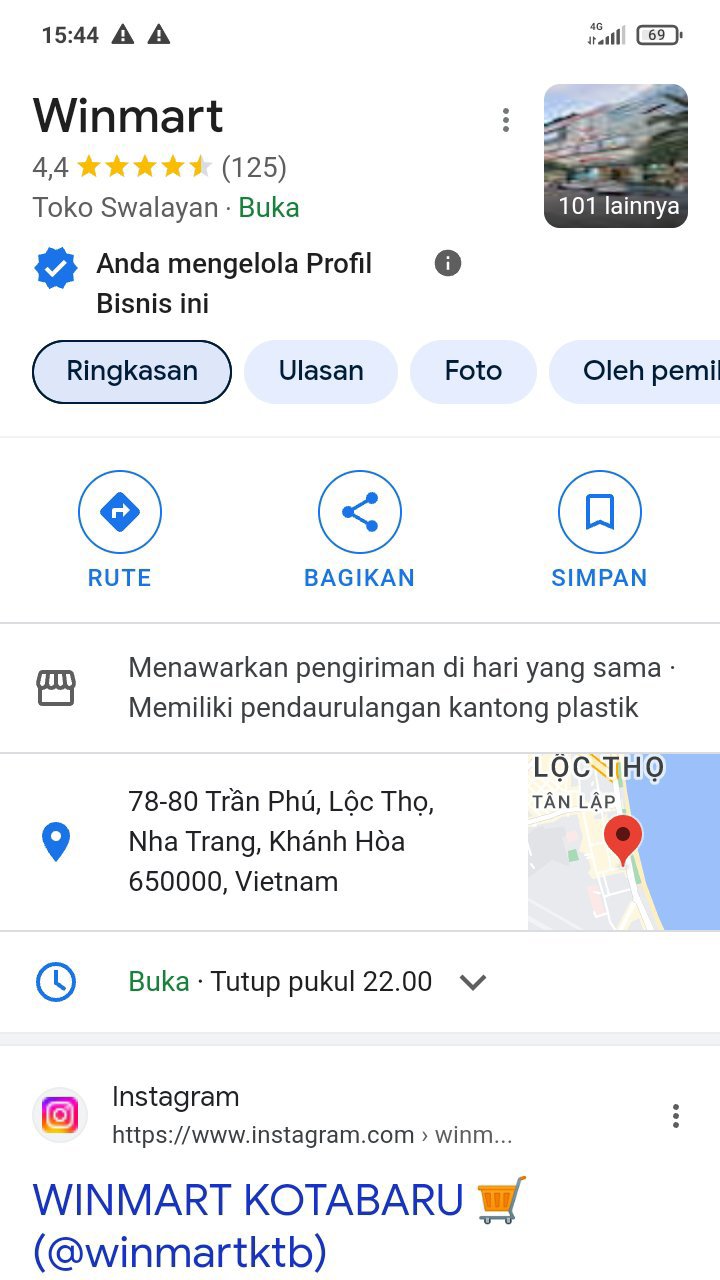Image resolution: width=720 pixels, height=1280 pixels.
Task: Select the Ringkasan tab
Action: point(132,371)
